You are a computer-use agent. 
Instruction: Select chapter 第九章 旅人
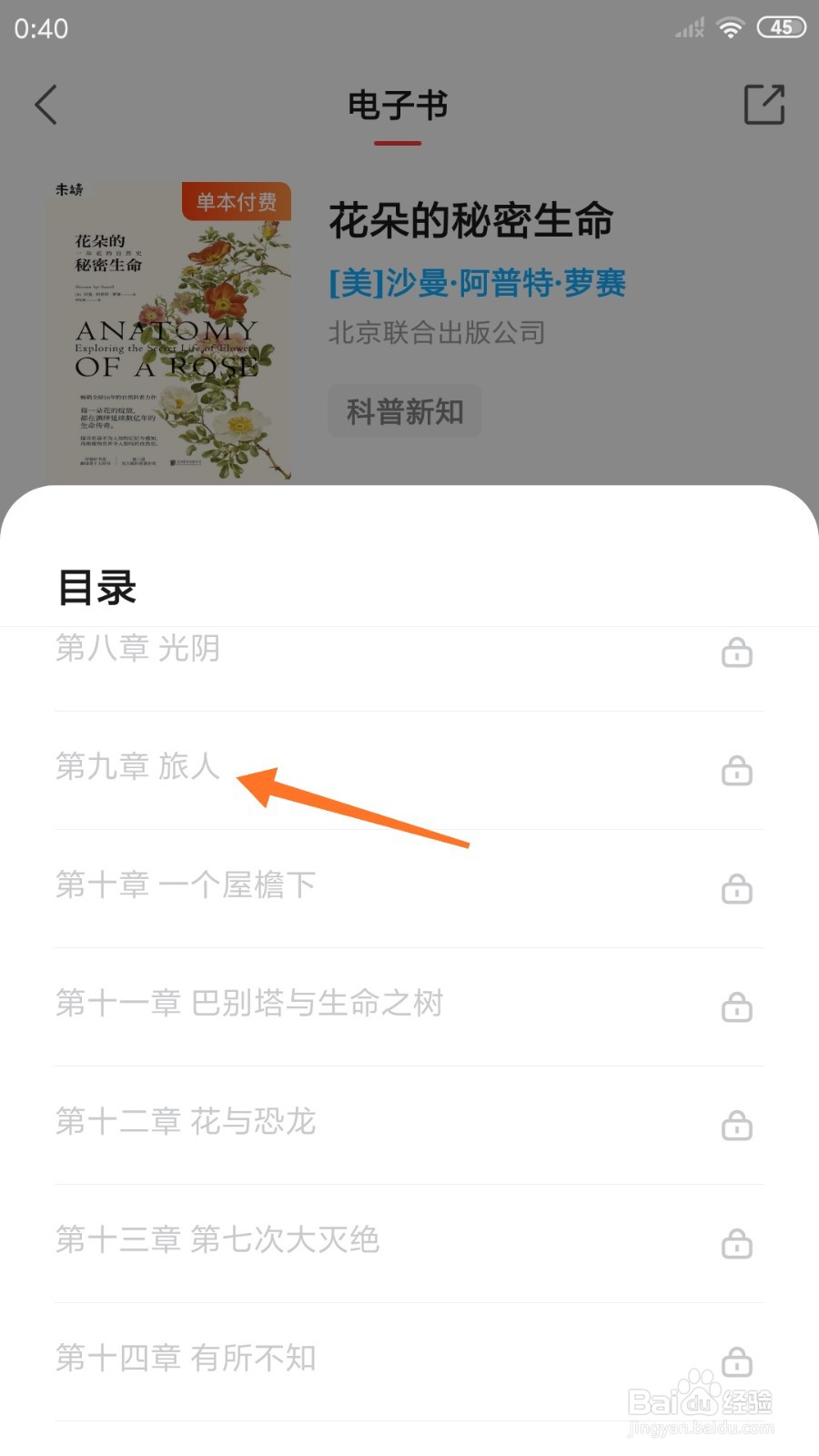click(137, 766)
